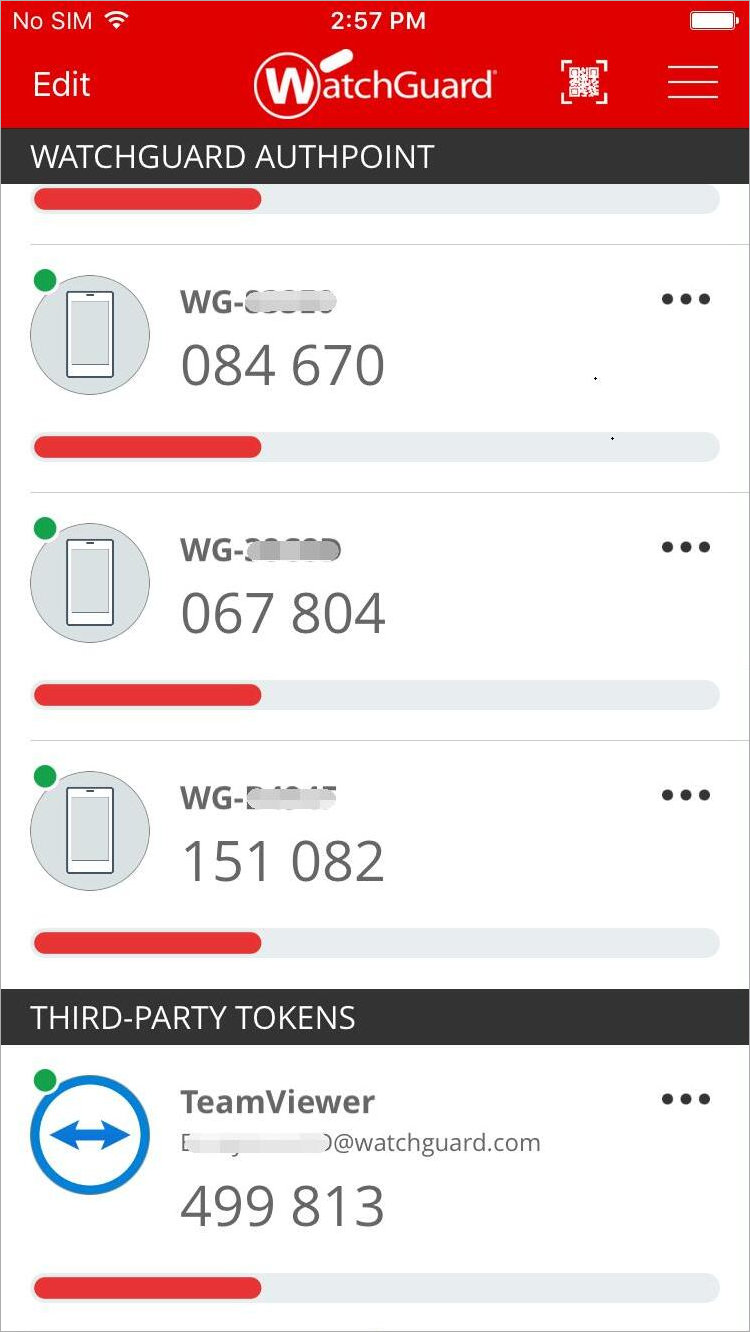Open options menu for token 151 082

[686, 795]
